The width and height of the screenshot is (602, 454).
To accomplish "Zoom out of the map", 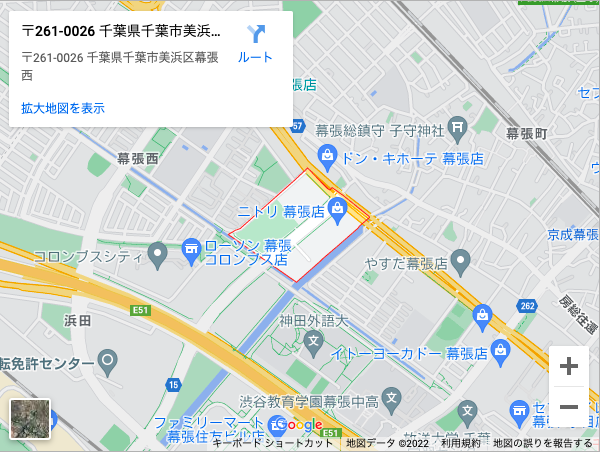I will 569,407.
